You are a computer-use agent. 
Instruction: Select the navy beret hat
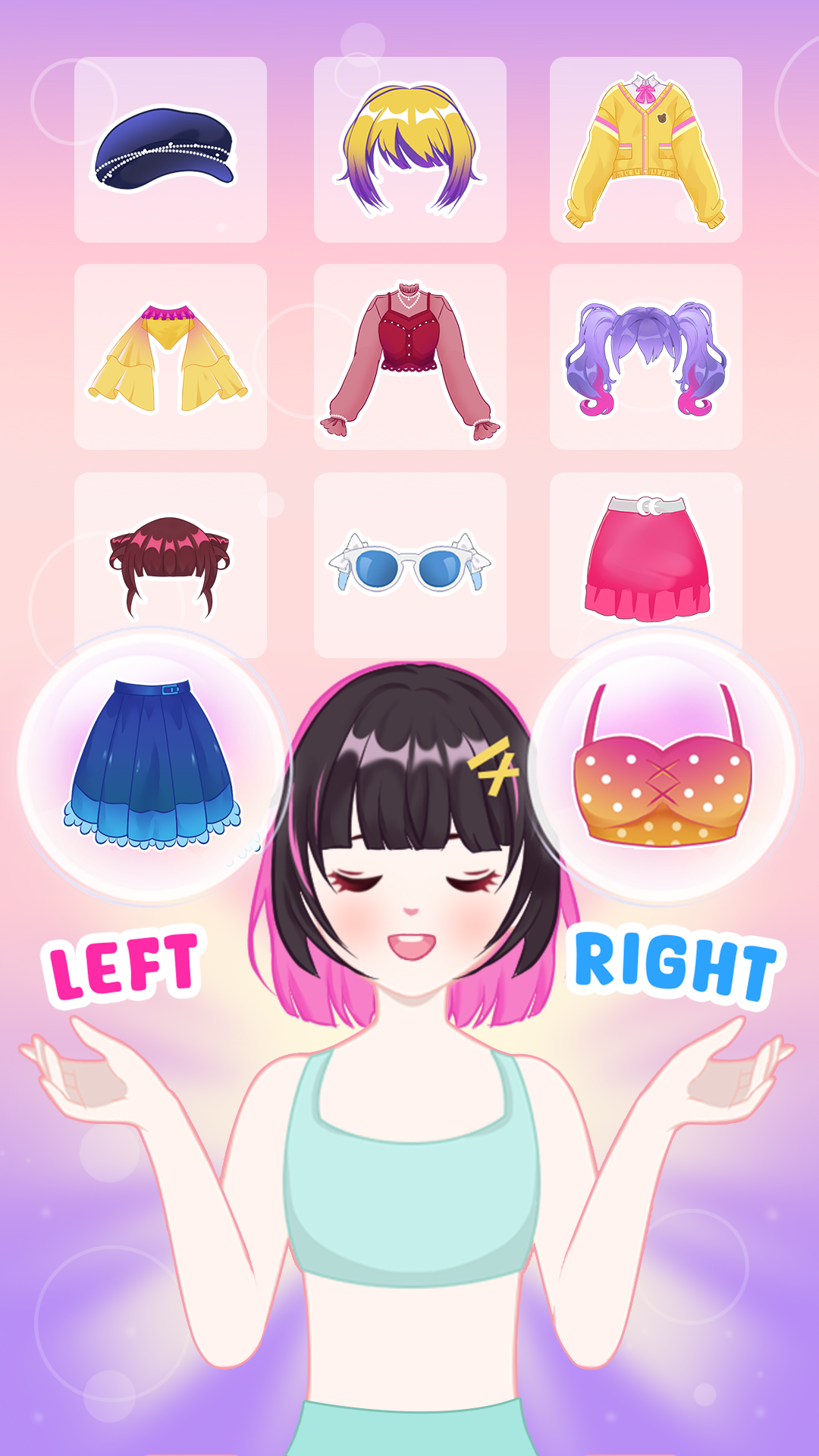pos(171,148)
